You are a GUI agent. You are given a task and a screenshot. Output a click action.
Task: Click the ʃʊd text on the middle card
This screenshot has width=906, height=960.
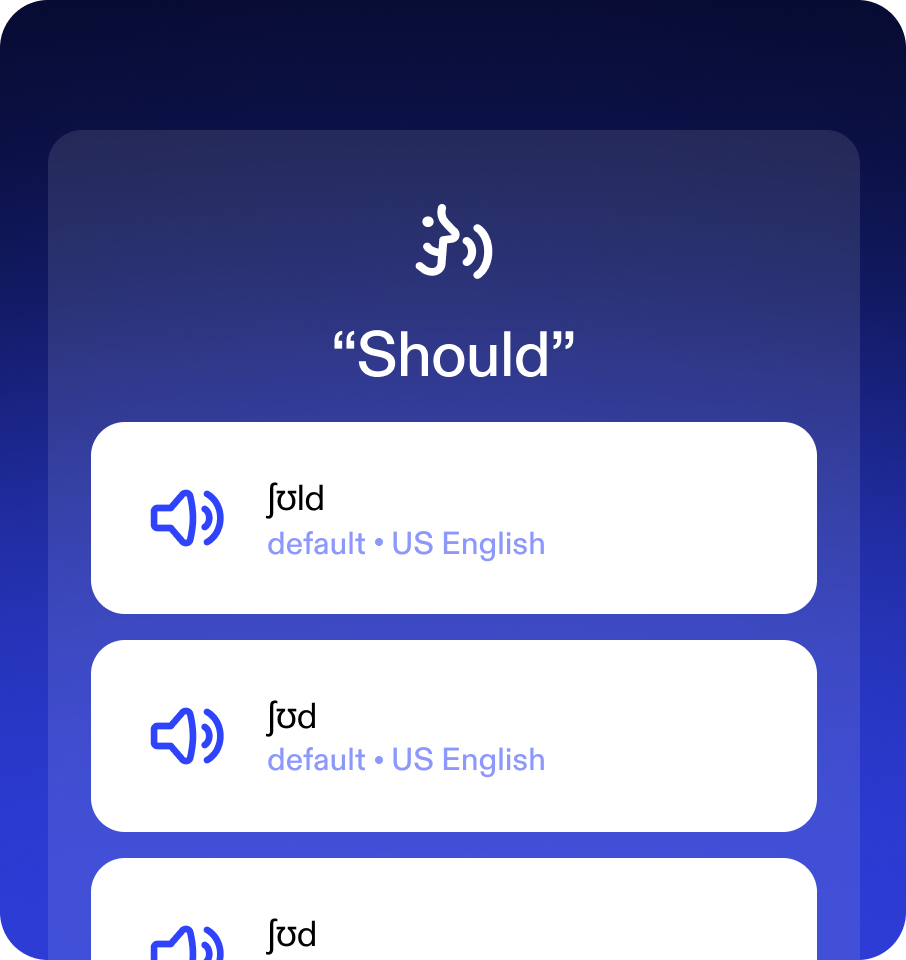(290, 716)
